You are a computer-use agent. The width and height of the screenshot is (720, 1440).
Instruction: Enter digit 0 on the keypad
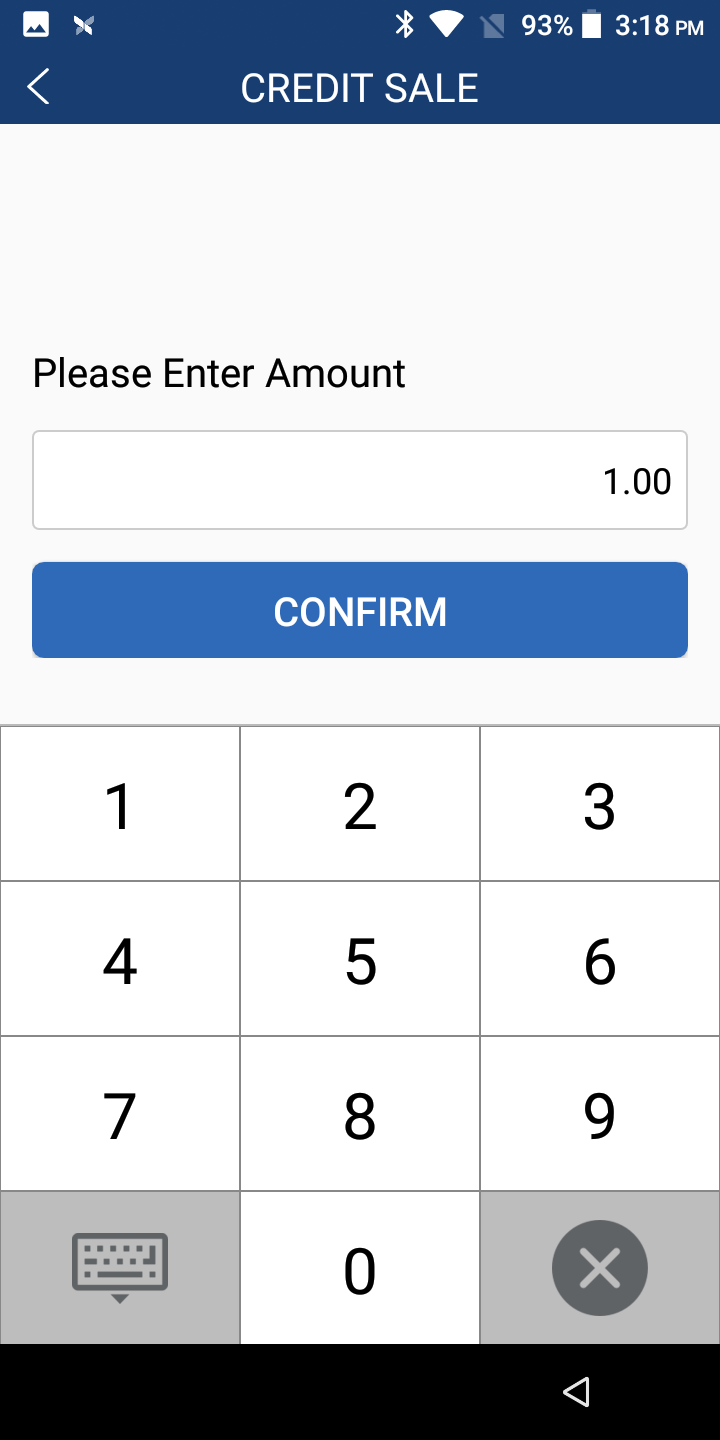[360, 1270]
